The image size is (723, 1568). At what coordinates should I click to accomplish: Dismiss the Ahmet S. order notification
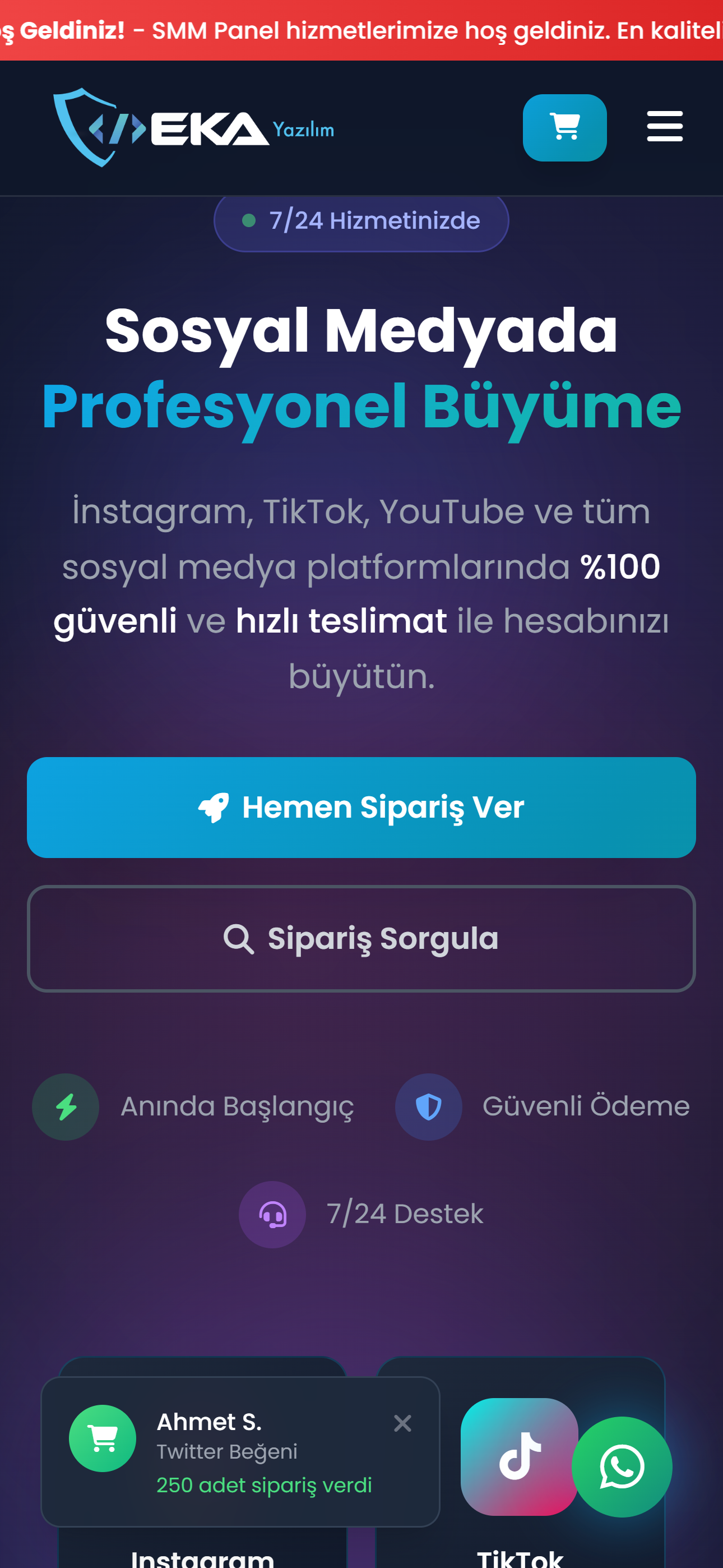(402, 1424)
